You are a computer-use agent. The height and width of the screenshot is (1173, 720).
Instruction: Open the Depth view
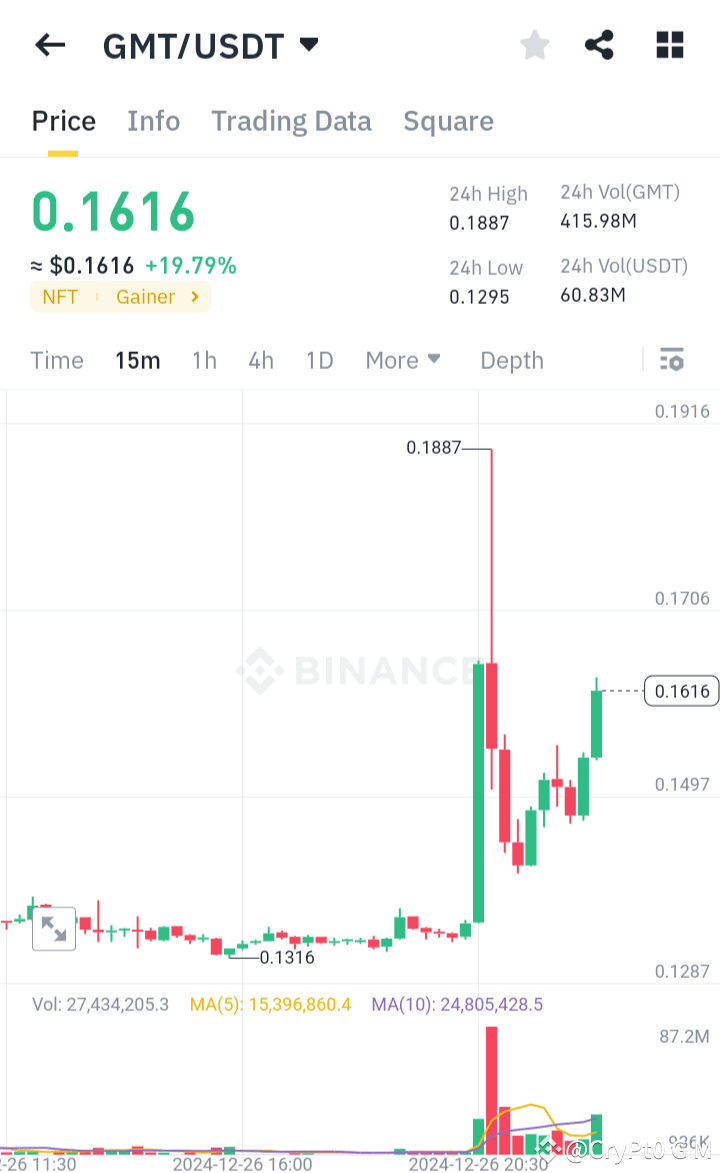point(511,360)
